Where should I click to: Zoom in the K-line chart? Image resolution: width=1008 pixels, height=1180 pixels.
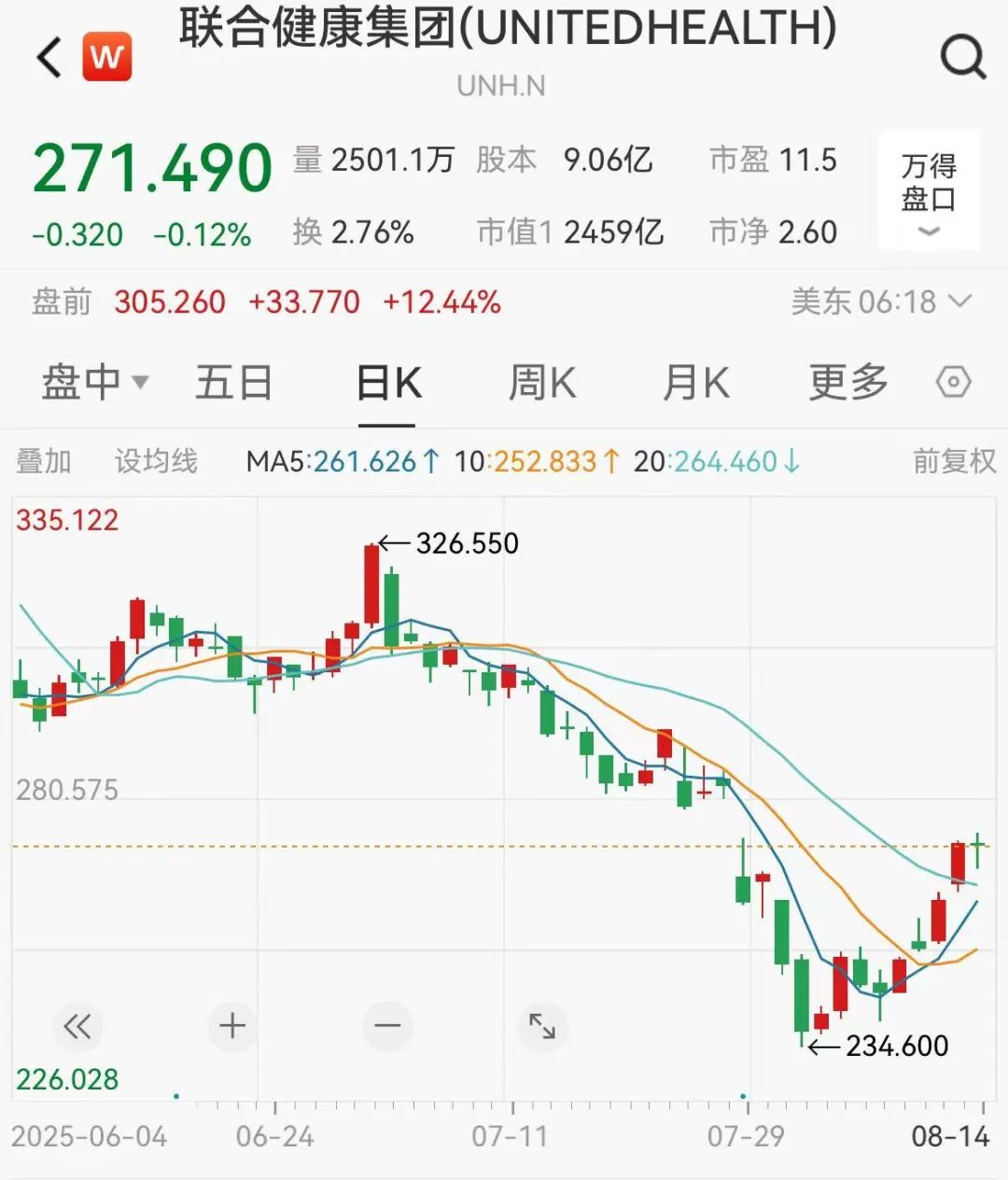pyautogui.click(x=232, y=1027)
